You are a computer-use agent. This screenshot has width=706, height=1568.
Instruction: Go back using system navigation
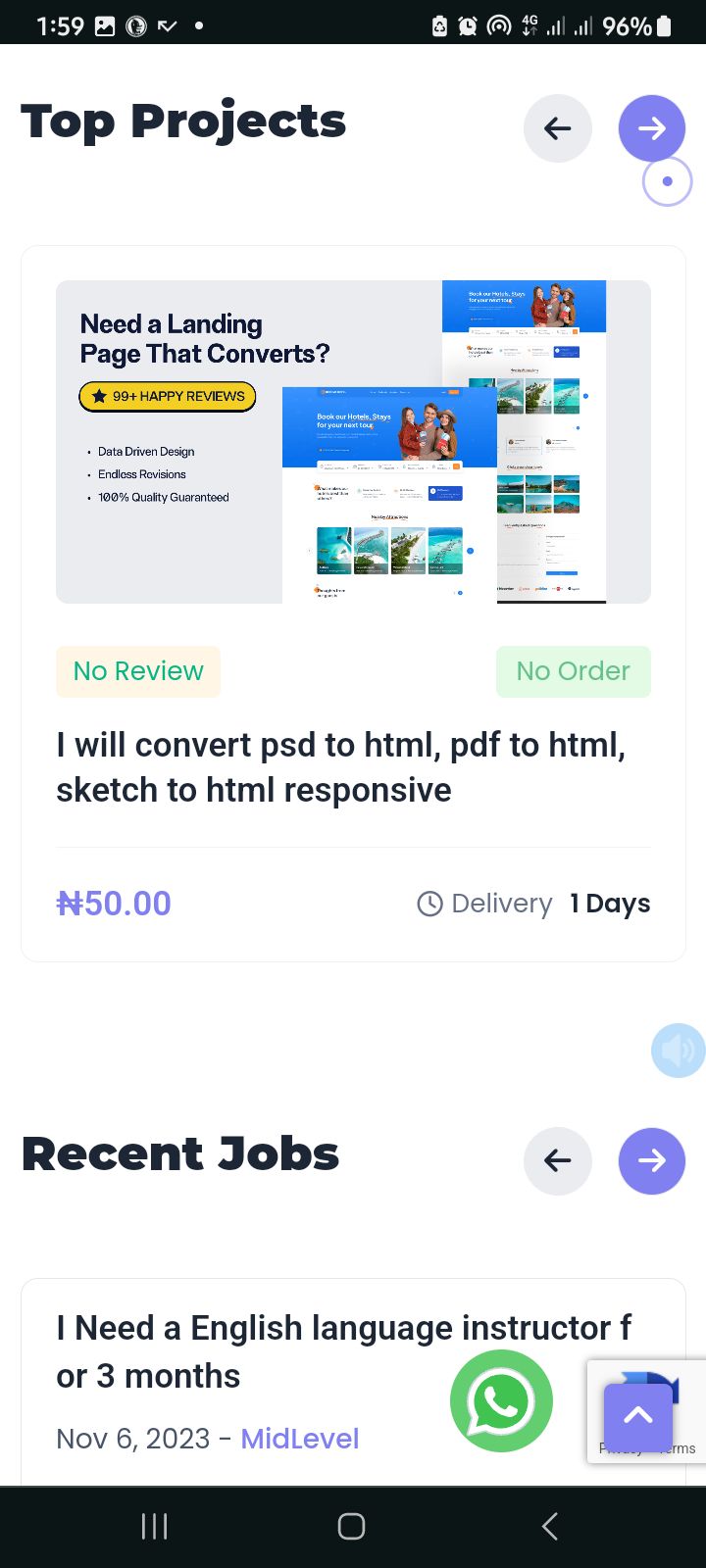[549, 1526]
